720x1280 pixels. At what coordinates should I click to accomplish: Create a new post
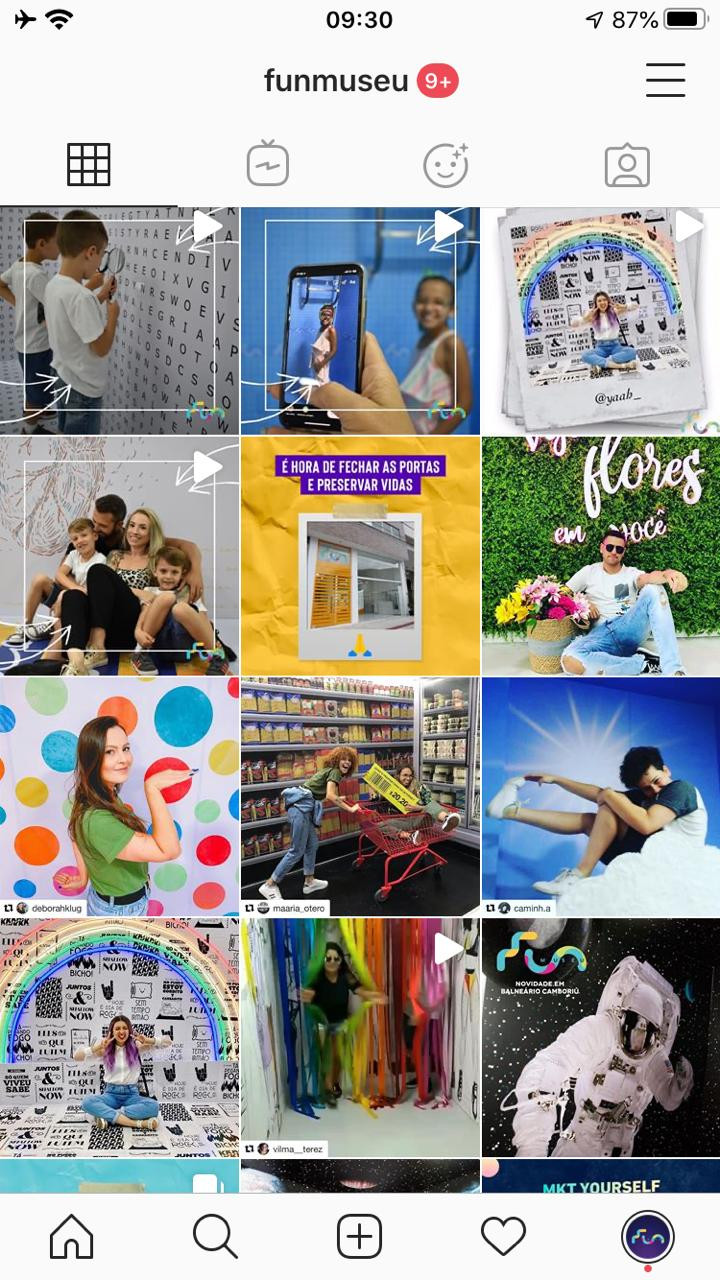[x=359, y=1238]
